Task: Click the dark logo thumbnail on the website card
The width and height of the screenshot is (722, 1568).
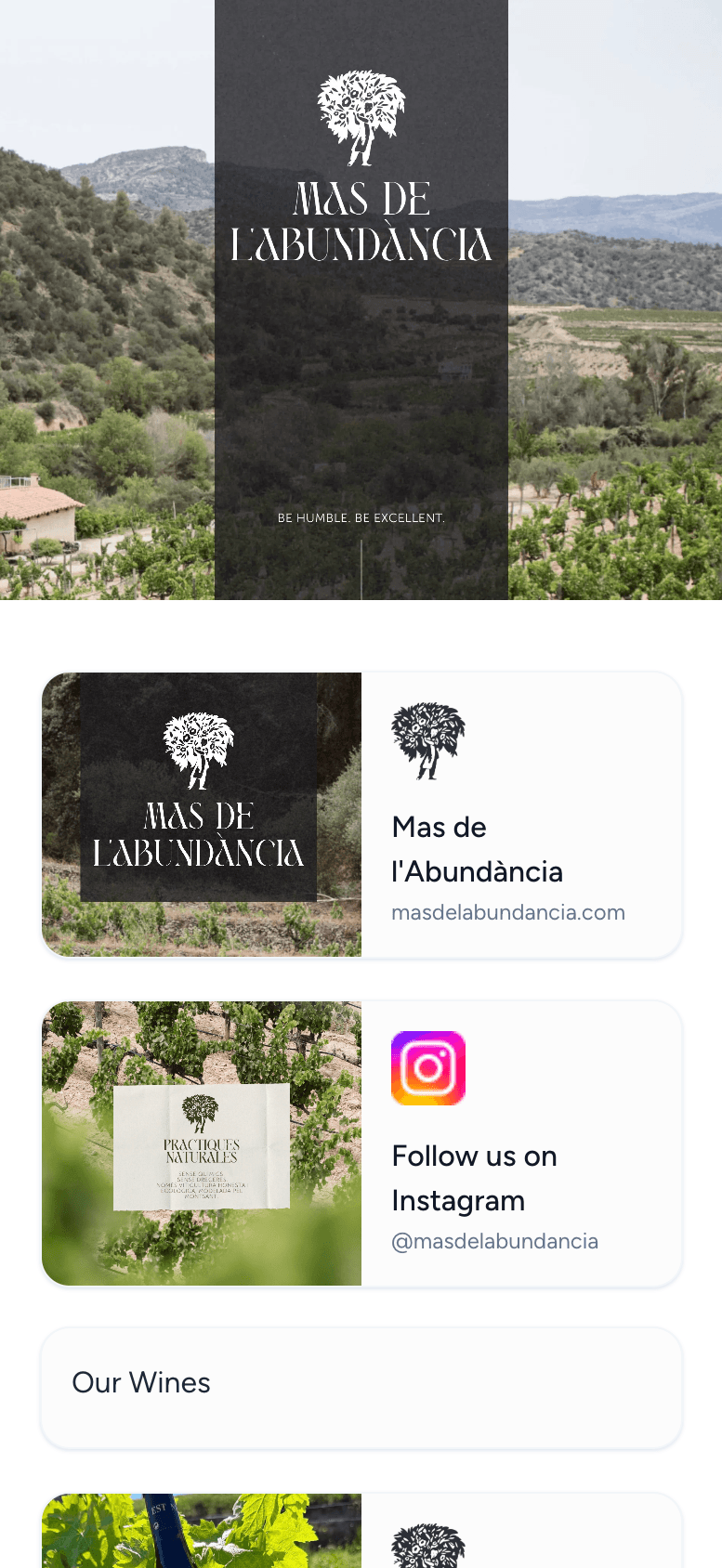Action: point(201,814)
